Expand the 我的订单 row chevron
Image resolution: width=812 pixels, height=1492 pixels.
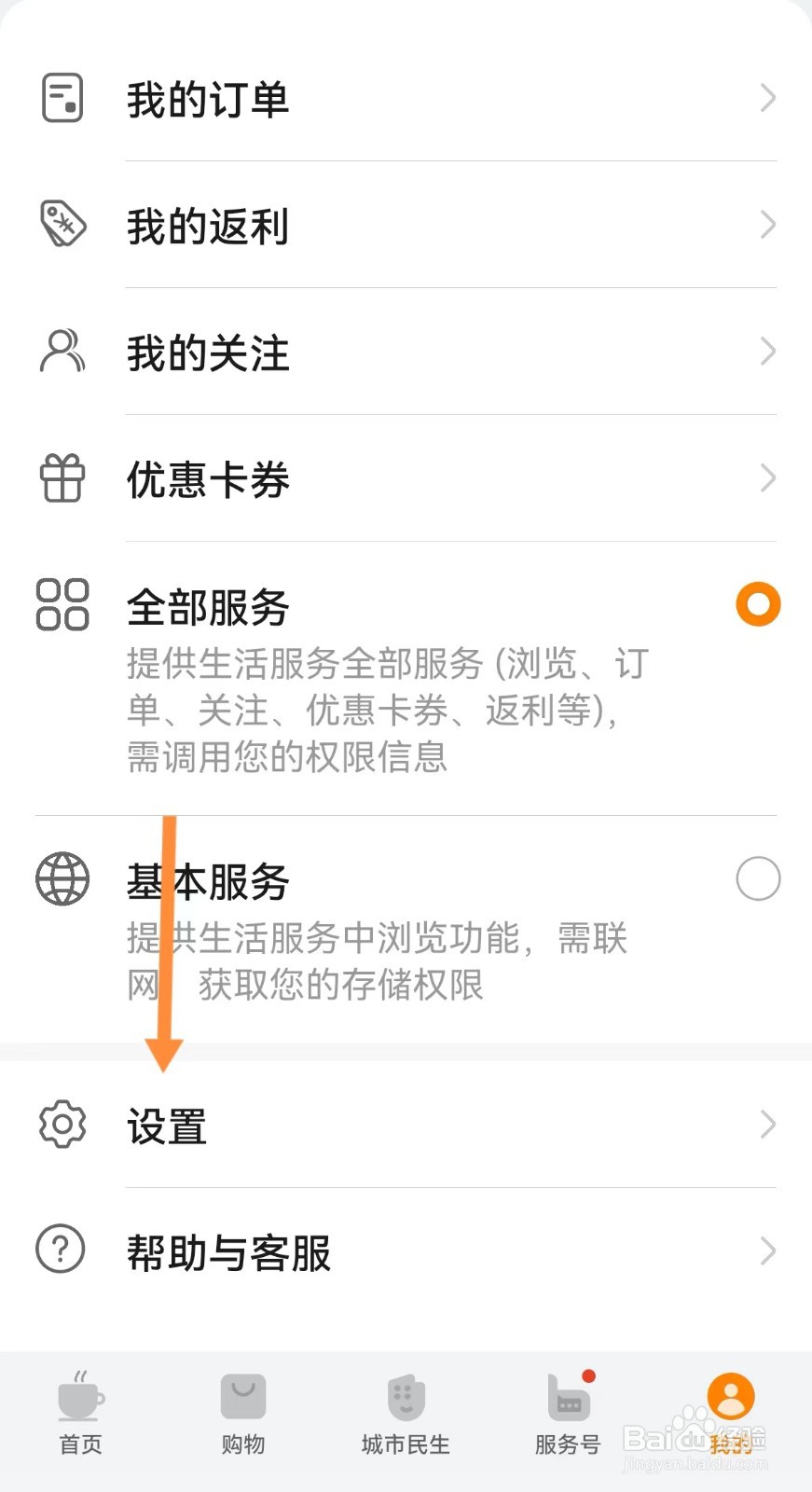point(766,97)
